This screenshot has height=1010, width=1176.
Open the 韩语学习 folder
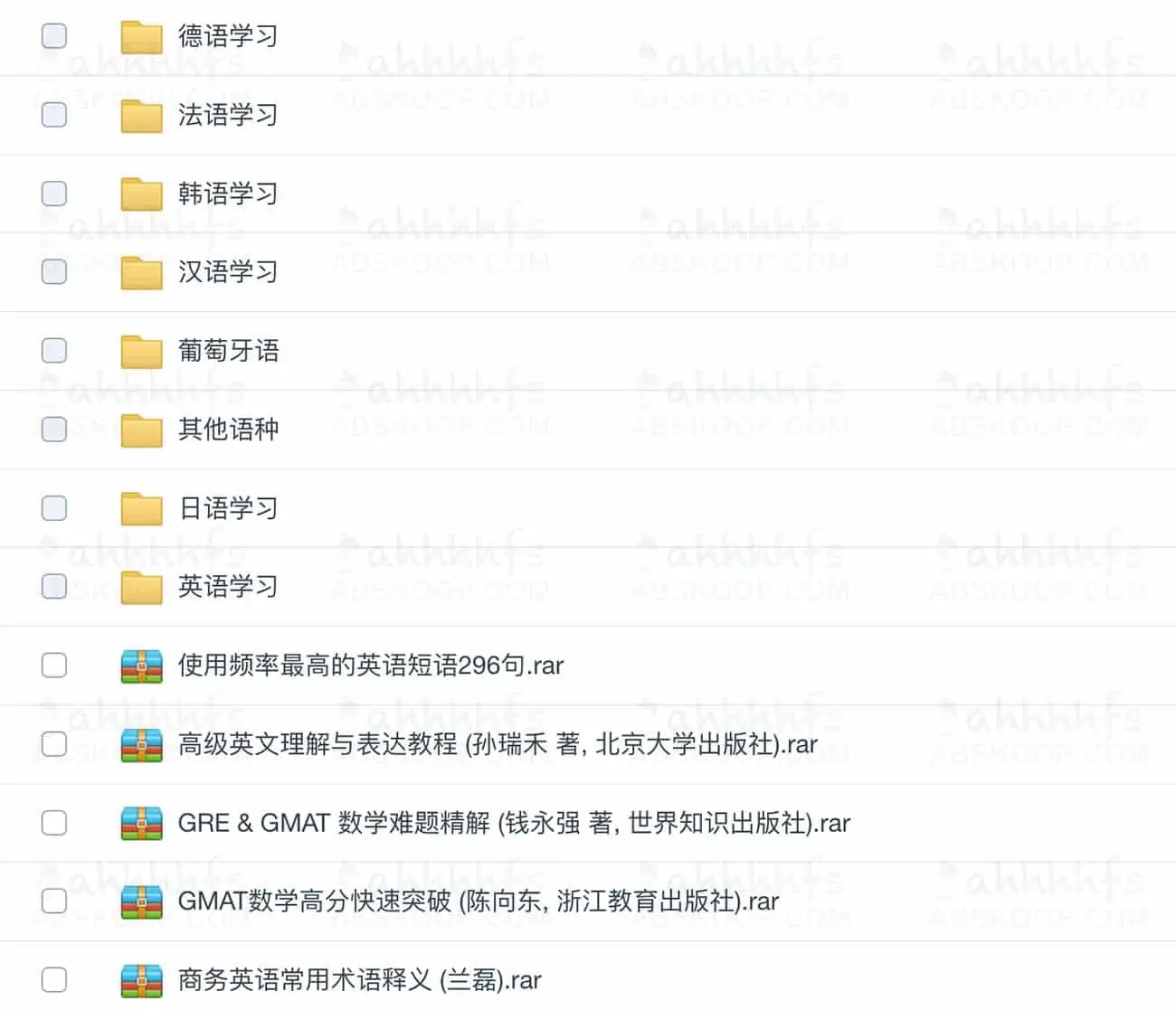(x=227, y=194)
